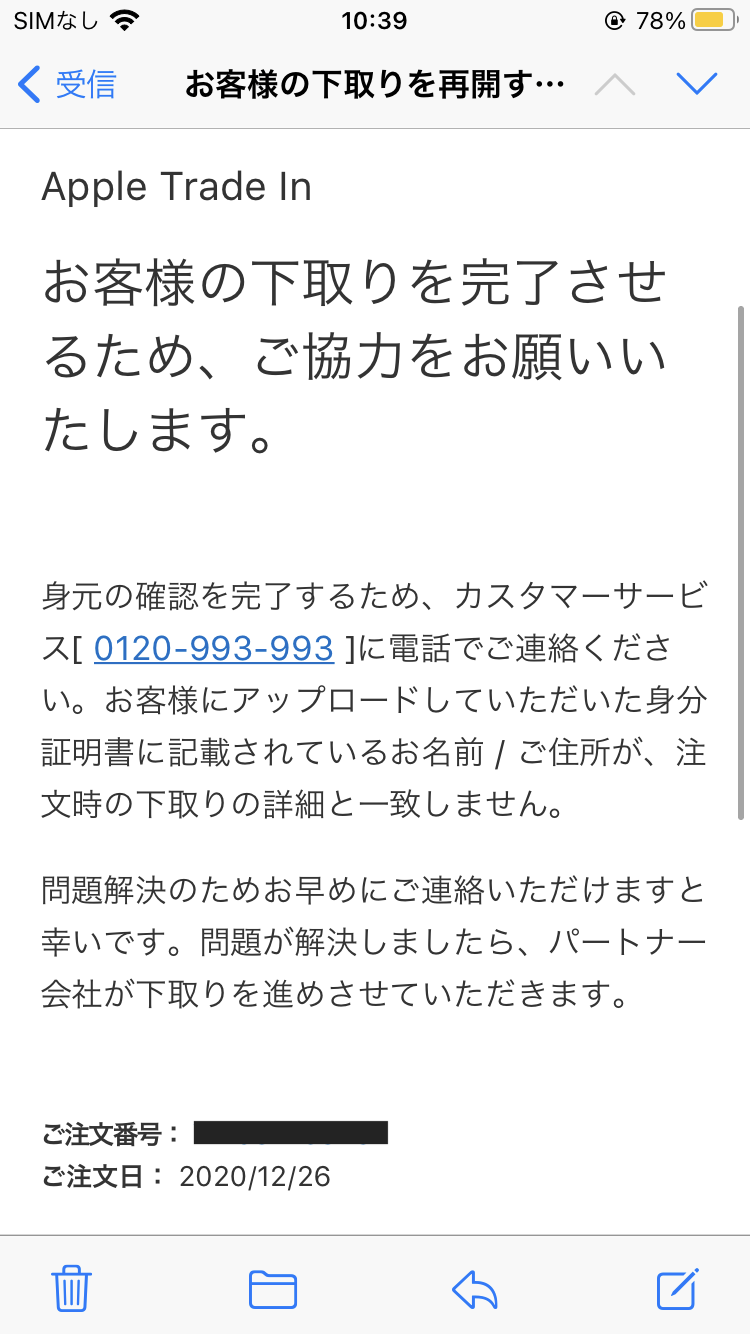The image size is (750, 1334).
Task: Go back to the 受信 inbox
Action: click(68, 84)
